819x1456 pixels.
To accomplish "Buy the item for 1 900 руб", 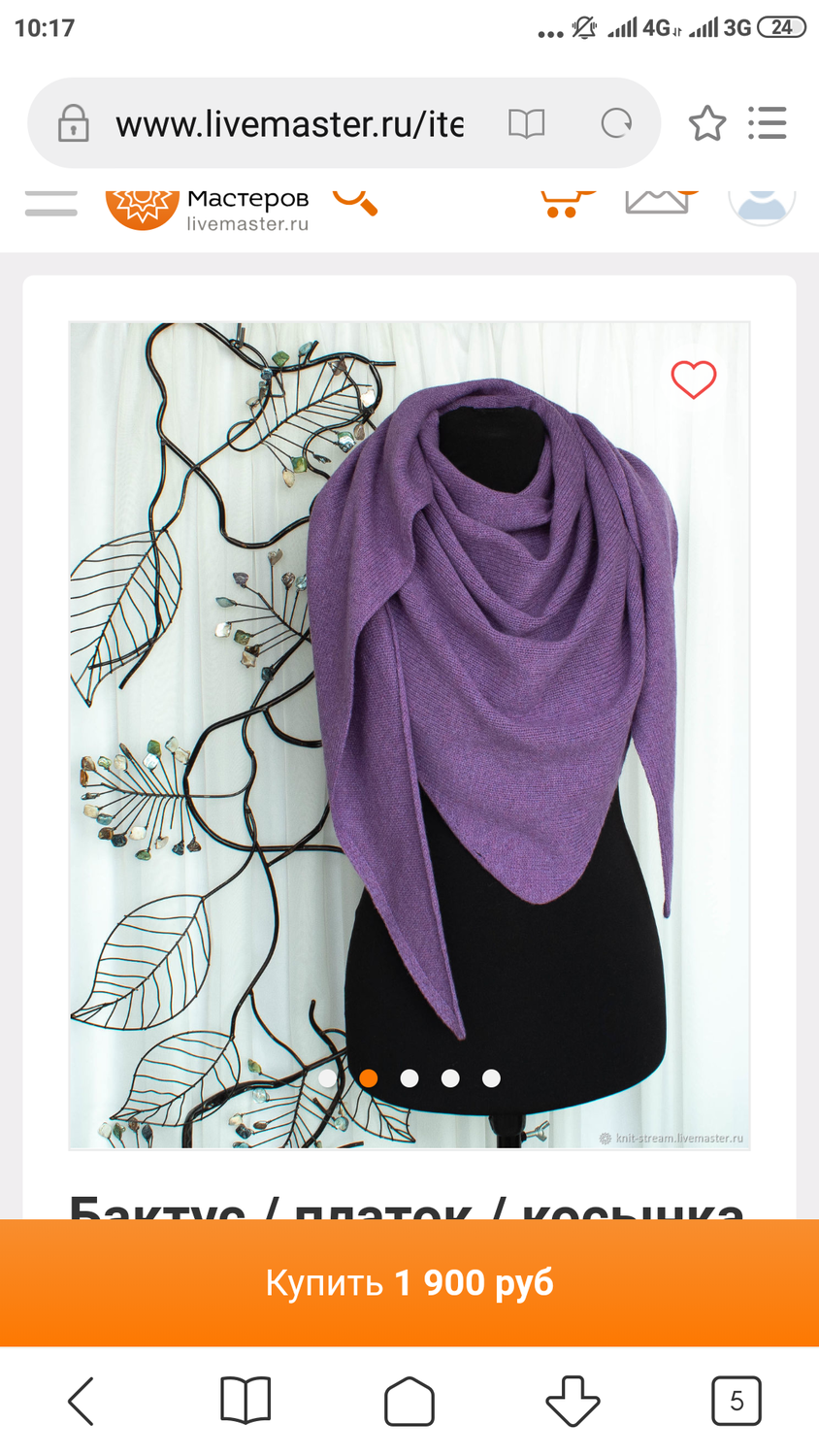I will click(x=409, y=1282).
